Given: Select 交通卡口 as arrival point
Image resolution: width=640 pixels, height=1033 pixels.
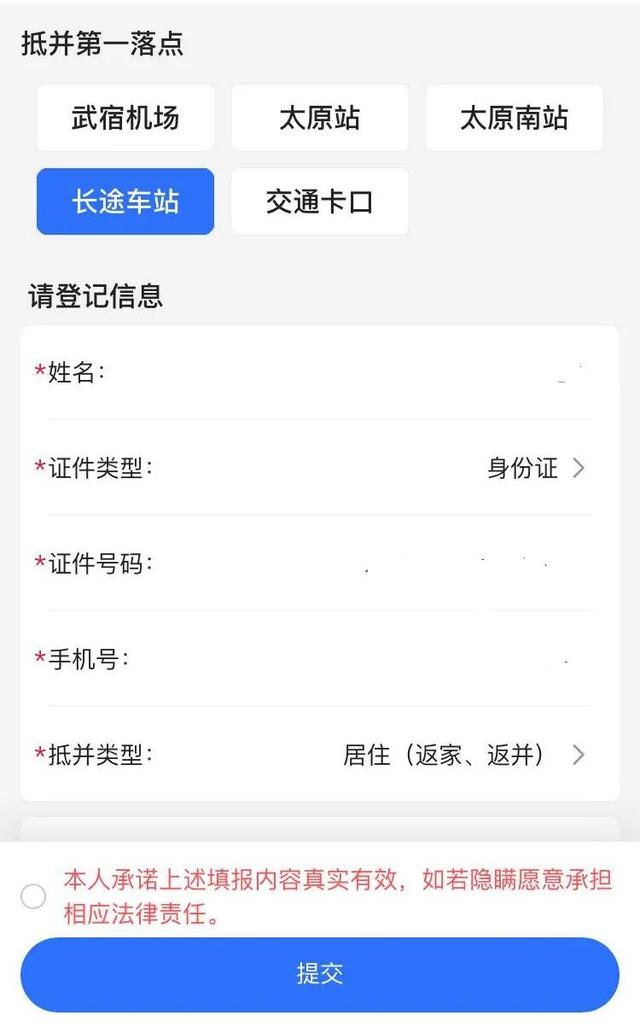Looking at the screenshot, I should pyautogui.click(x=319, y=202).
